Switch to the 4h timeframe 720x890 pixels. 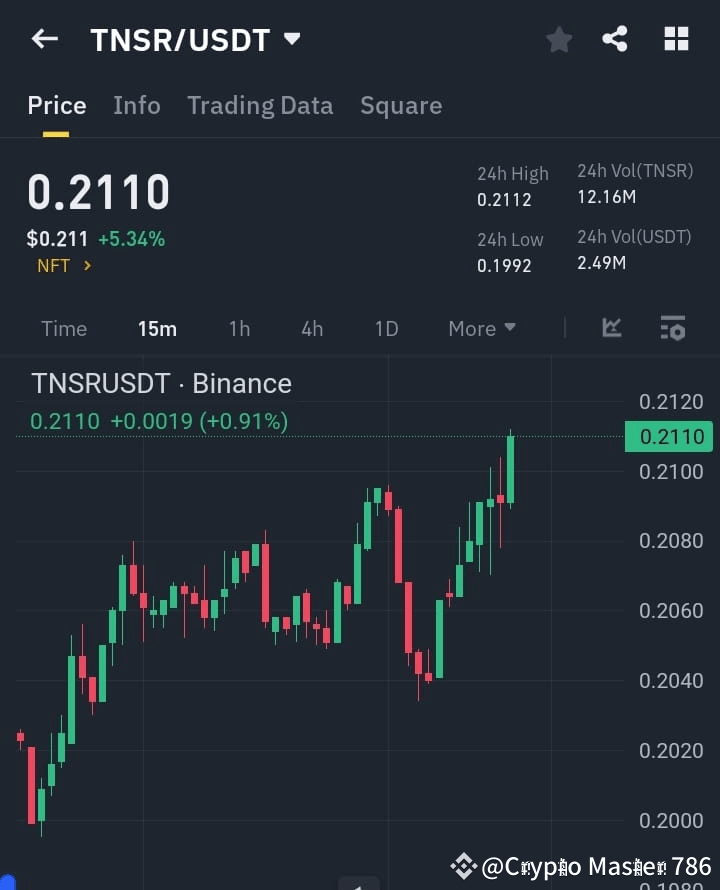click(x=312, y=328)
